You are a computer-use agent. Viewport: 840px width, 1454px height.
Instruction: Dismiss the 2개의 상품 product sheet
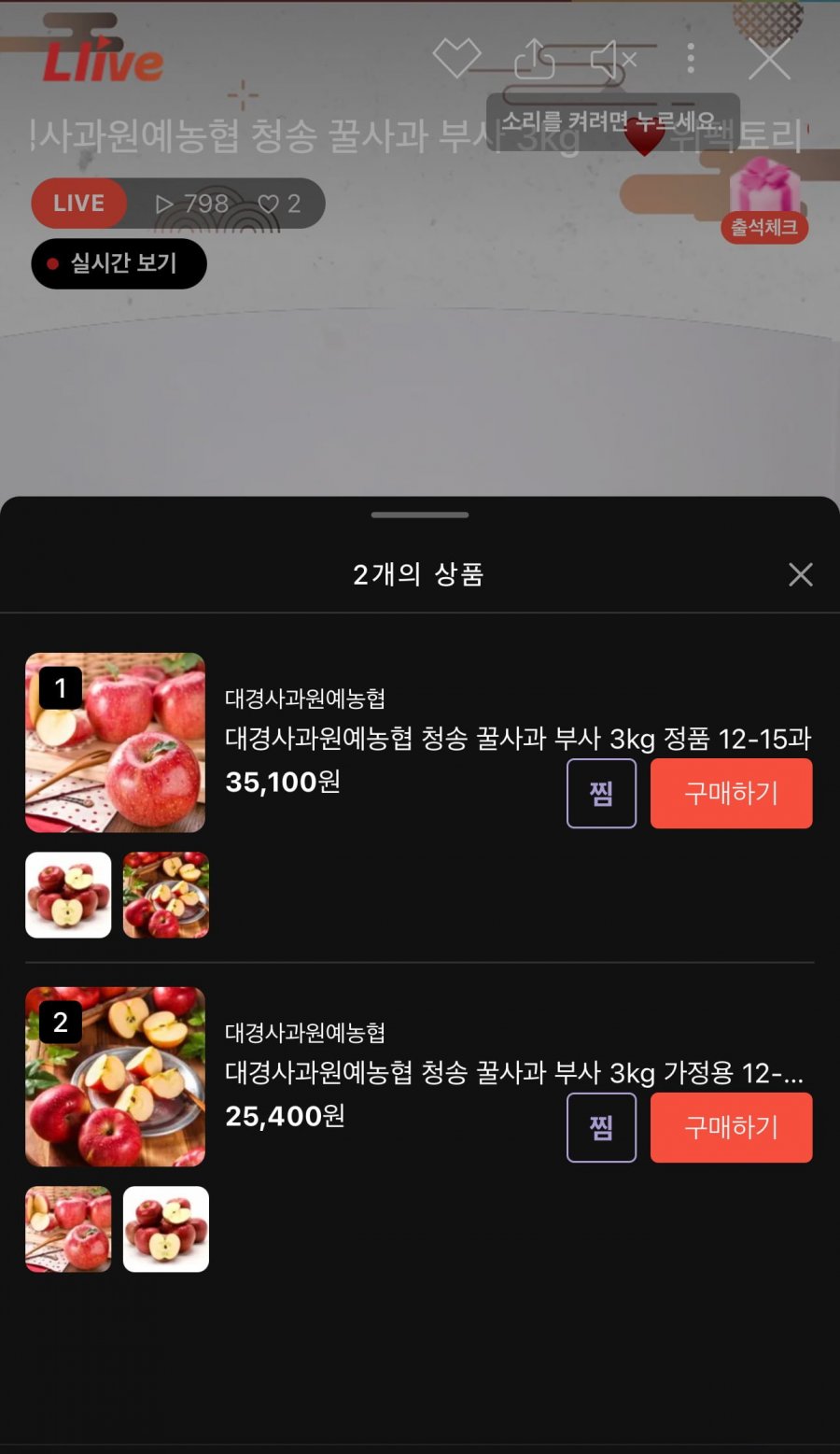tap(801, 574)
